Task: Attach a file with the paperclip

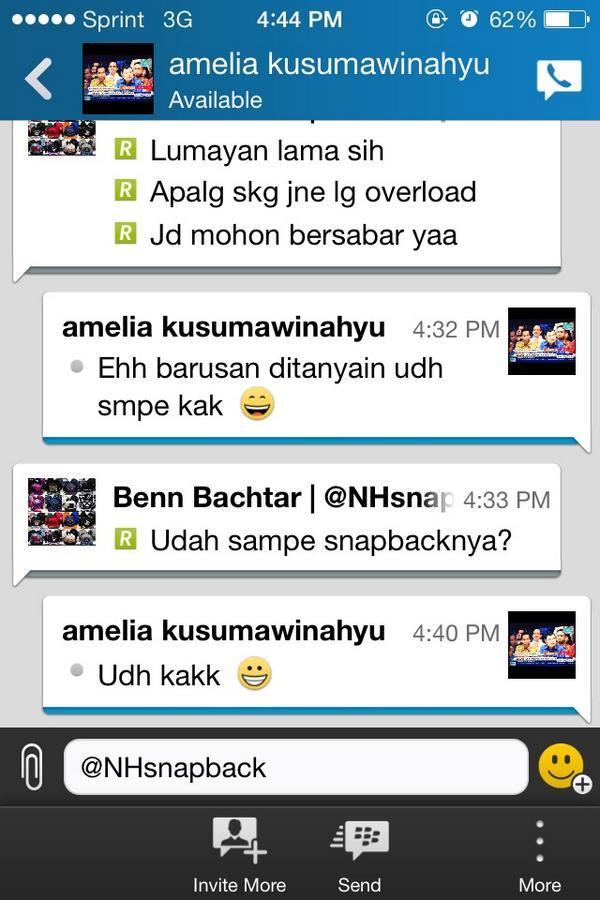Action: click(x=32, y=768)
